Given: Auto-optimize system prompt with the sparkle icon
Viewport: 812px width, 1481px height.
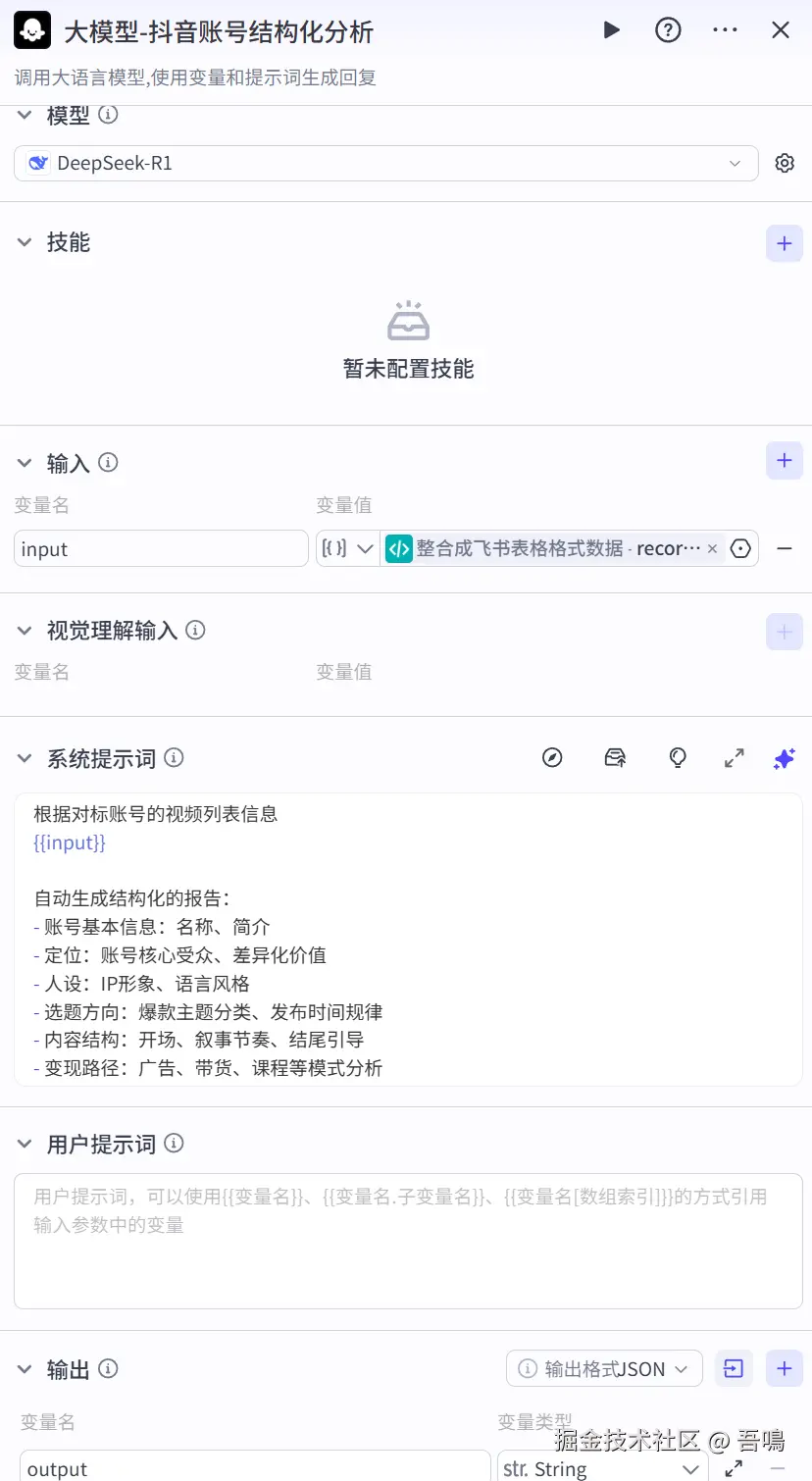Looking at the screenshot, I should (x=785, y=758).
